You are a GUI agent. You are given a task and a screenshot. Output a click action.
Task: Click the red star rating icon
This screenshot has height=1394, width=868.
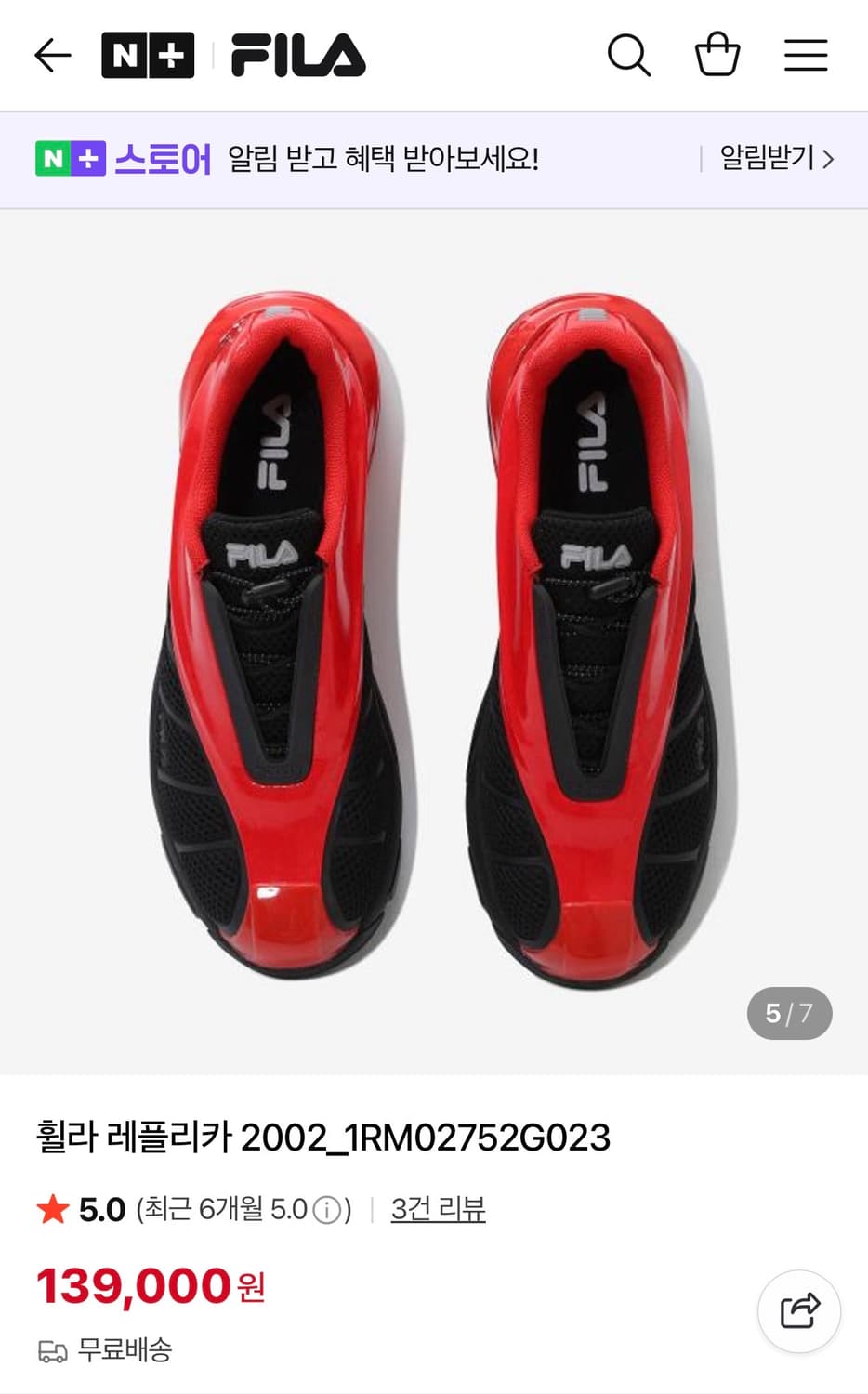(x=54, y=1210)
